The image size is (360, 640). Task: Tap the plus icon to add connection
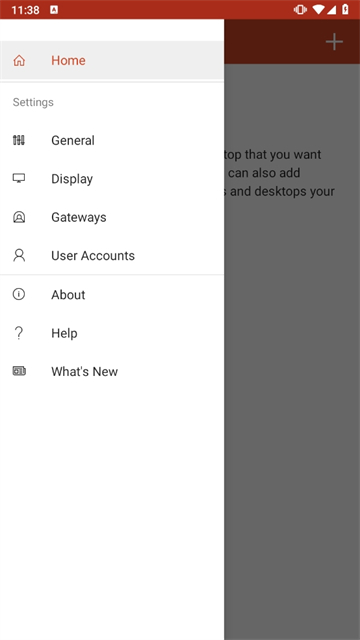334,42
